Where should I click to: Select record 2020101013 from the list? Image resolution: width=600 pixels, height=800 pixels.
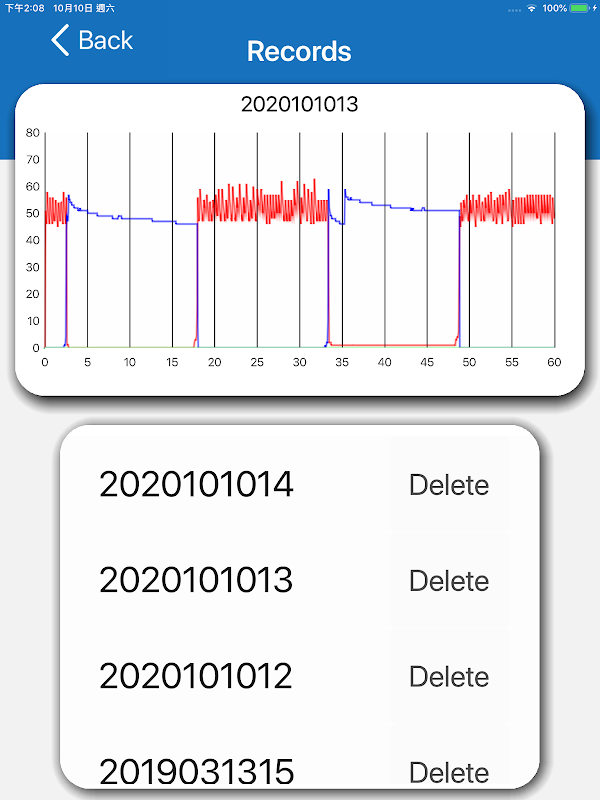tap(196, 581)
